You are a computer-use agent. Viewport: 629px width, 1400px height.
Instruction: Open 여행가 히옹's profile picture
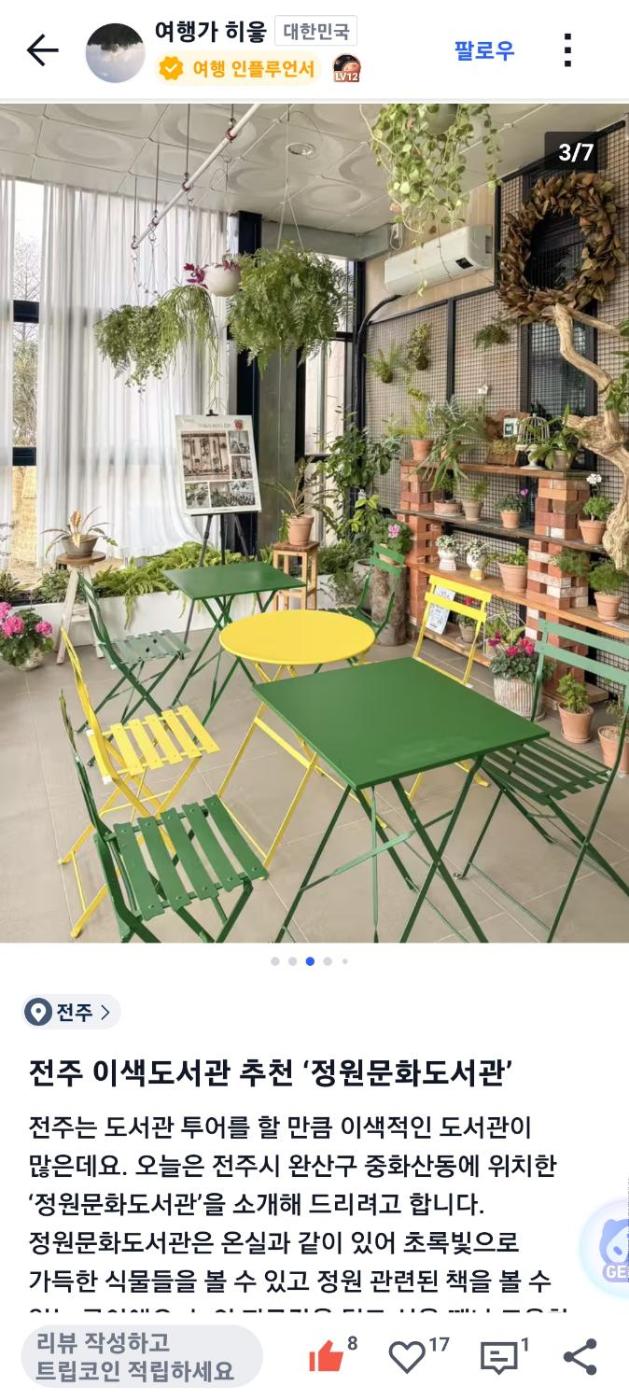[x=115, y=52]
